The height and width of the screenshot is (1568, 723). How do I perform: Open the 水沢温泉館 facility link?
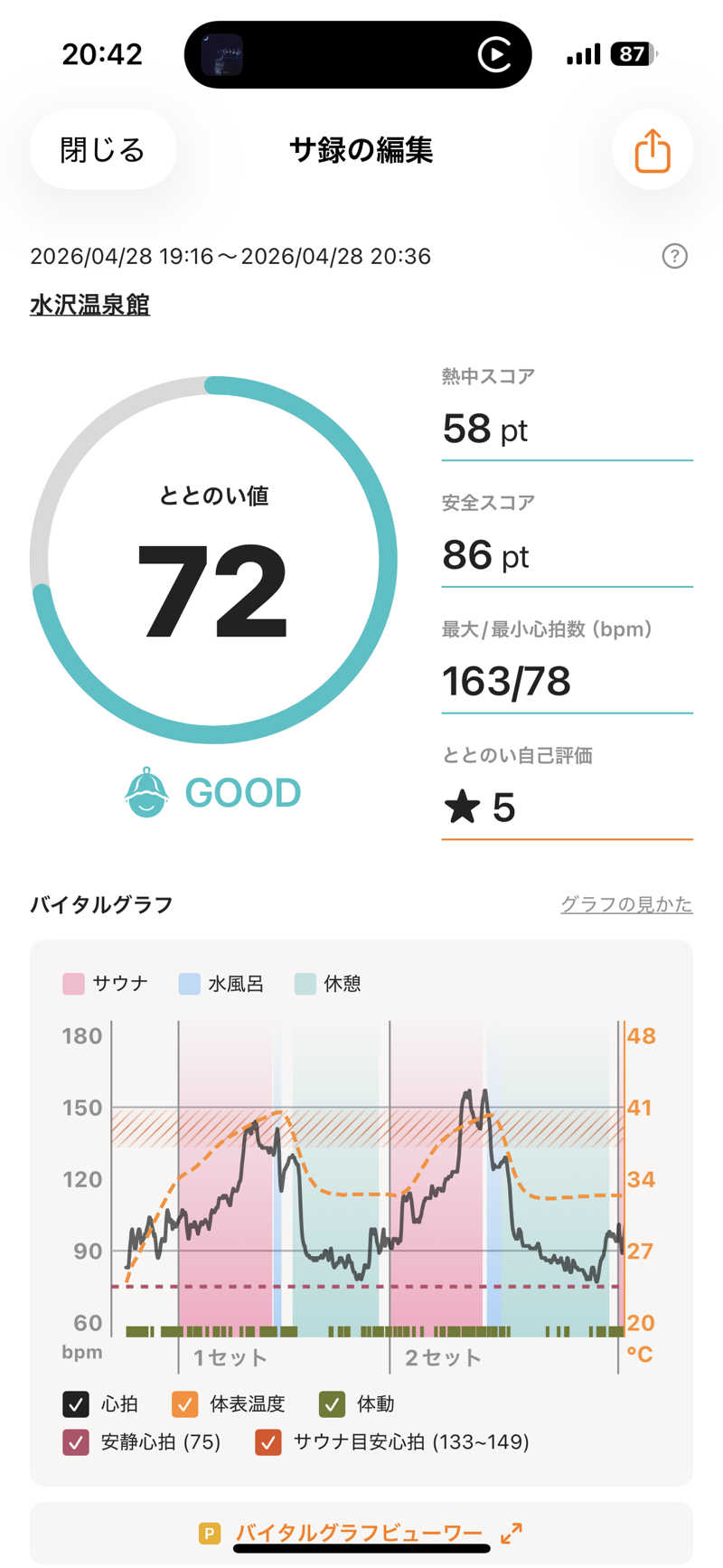[89, 305]
